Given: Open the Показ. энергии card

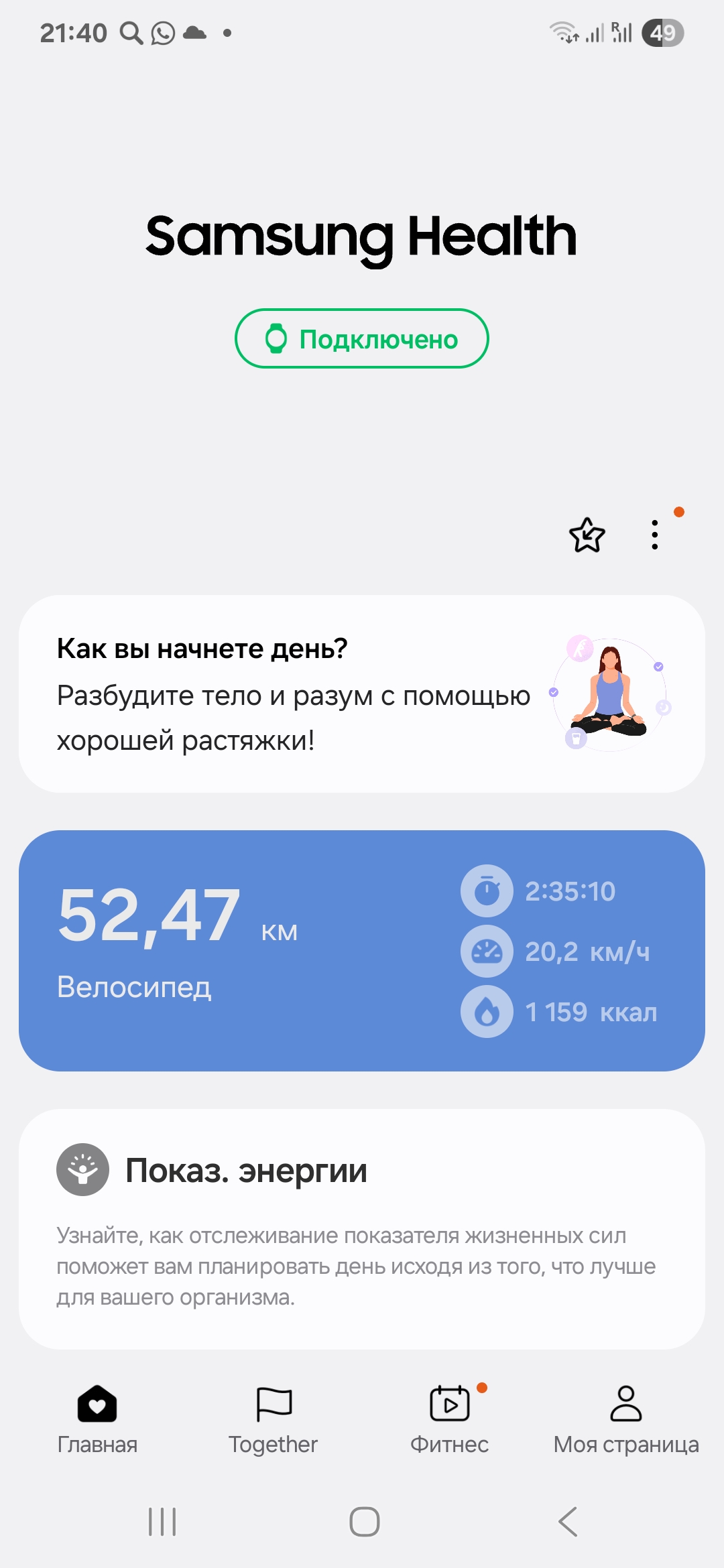Looking at the screenshot, I should (362, 1229).
